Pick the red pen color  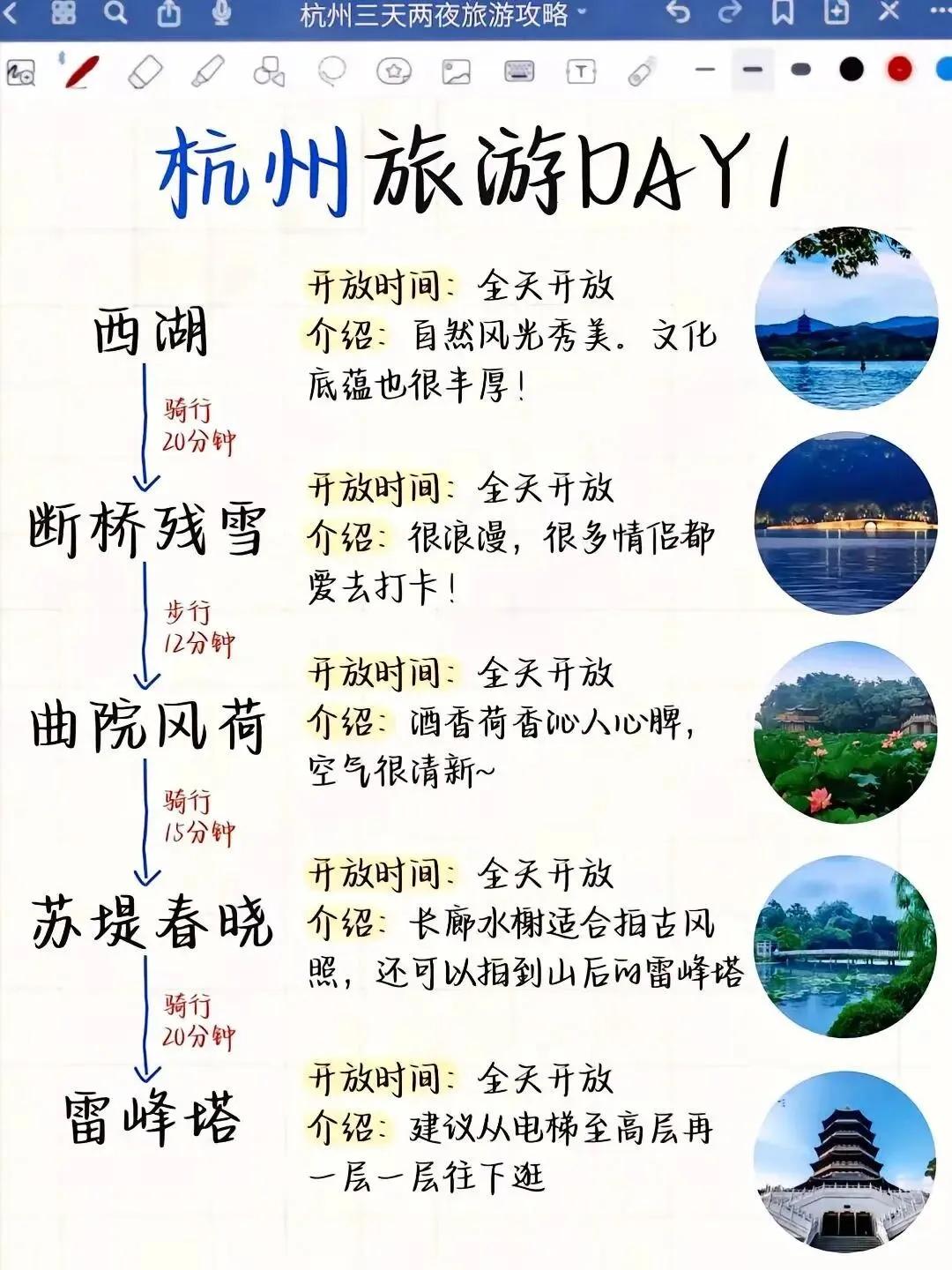[x=899, y=69]
